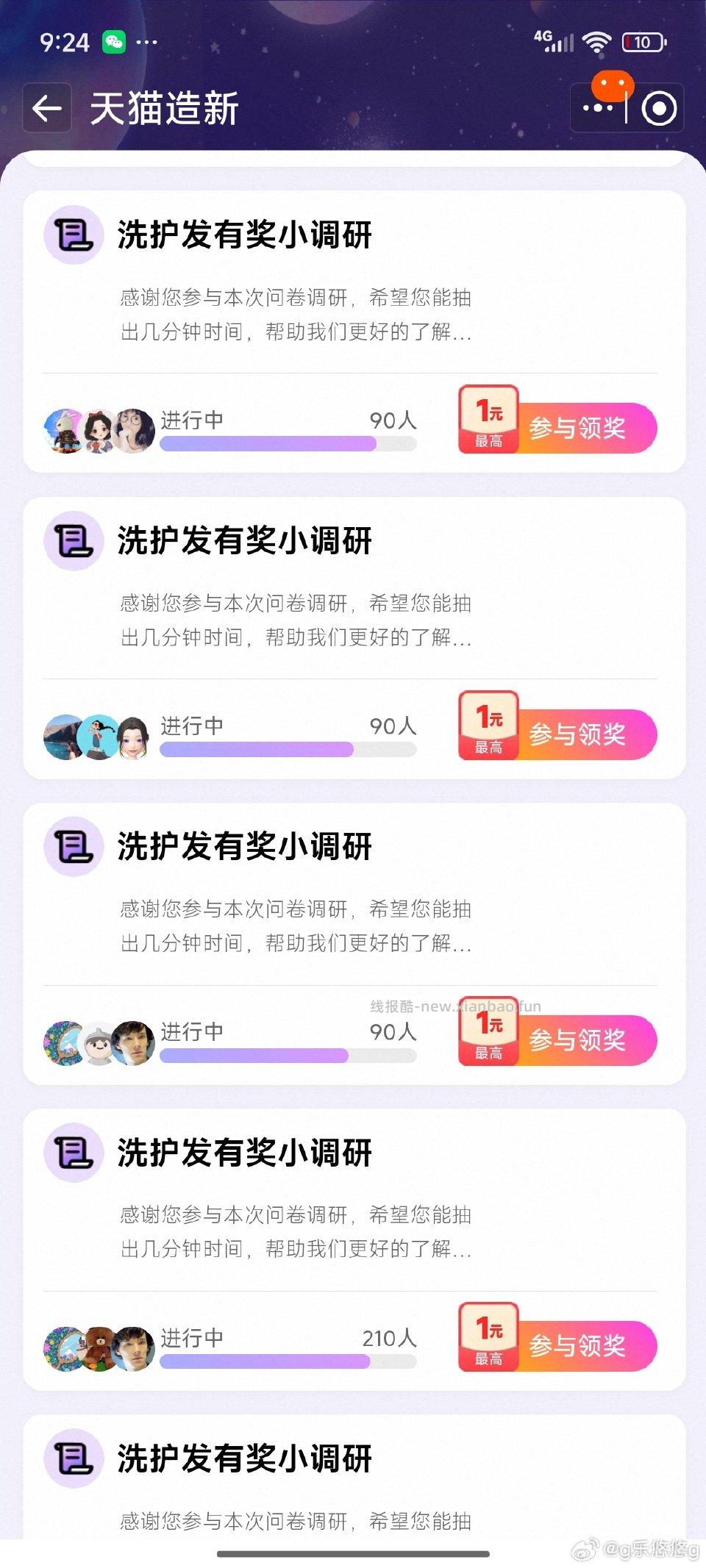Expand the description ending with 了解... on fourth card
The image size is (706, 1568).
(x=294, y=1231)
